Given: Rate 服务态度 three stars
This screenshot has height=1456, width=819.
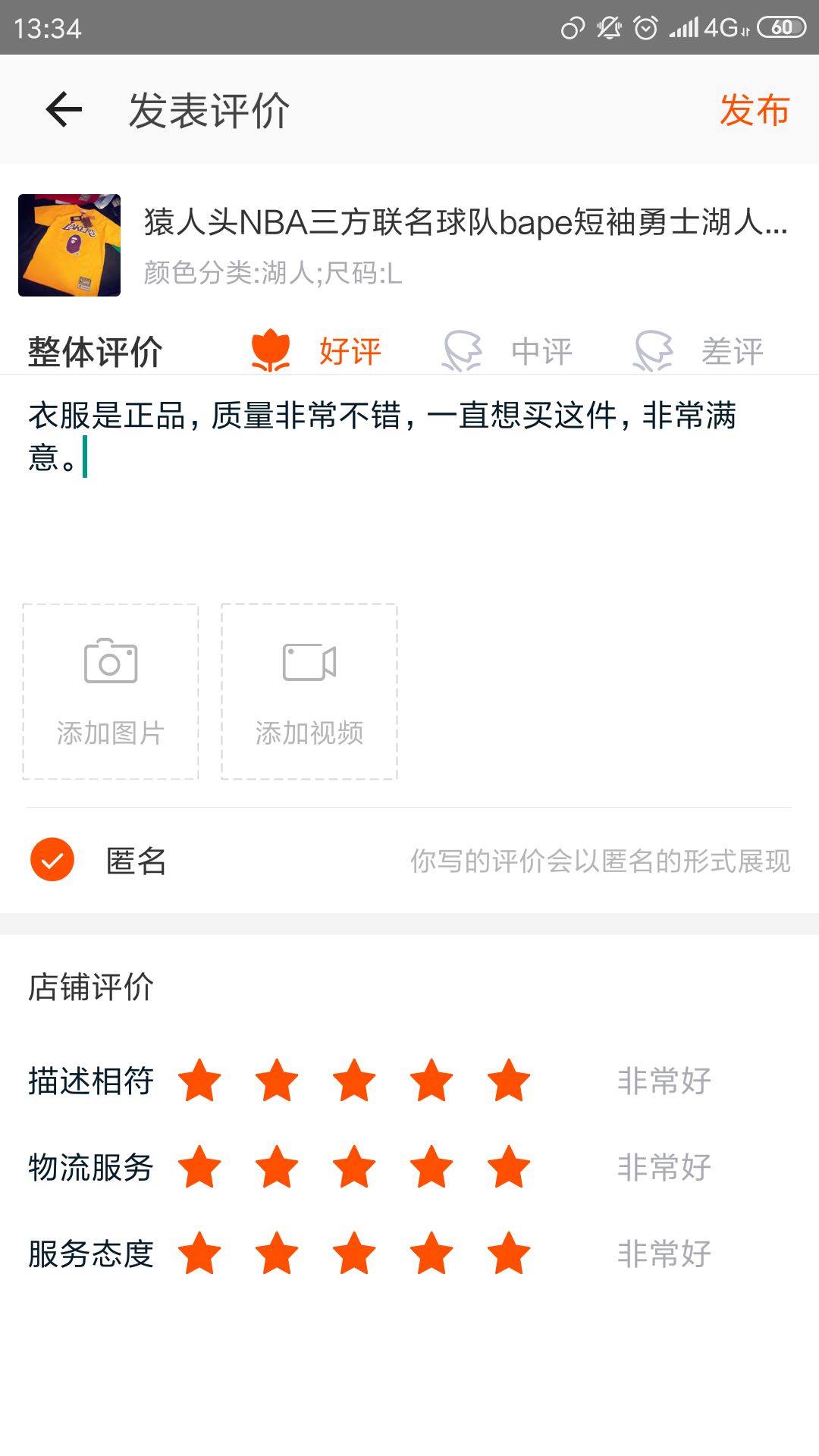Looking at the screenshot, I should (354, 1254).
